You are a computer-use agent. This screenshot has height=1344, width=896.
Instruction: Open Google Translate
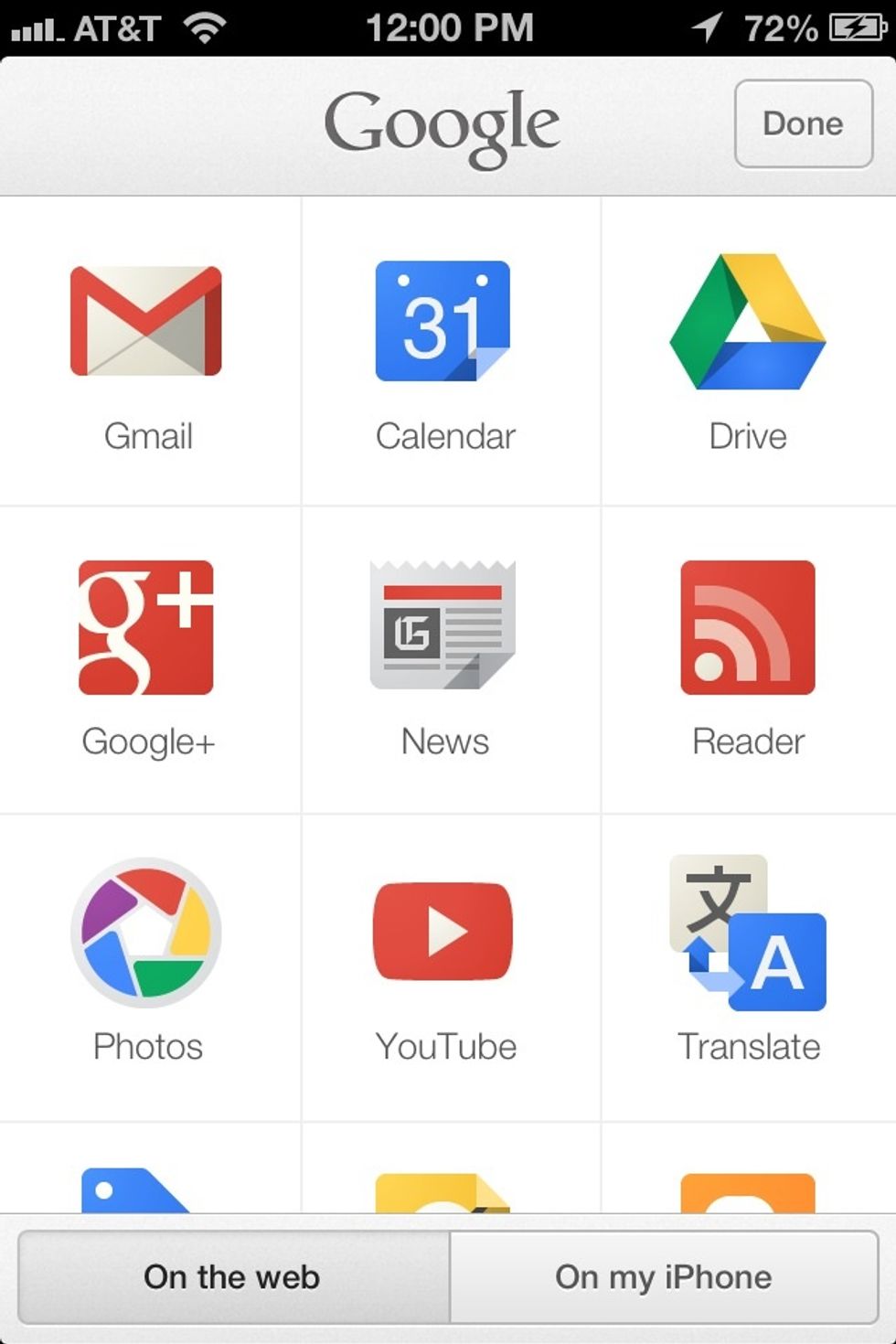tap(748, 931)
